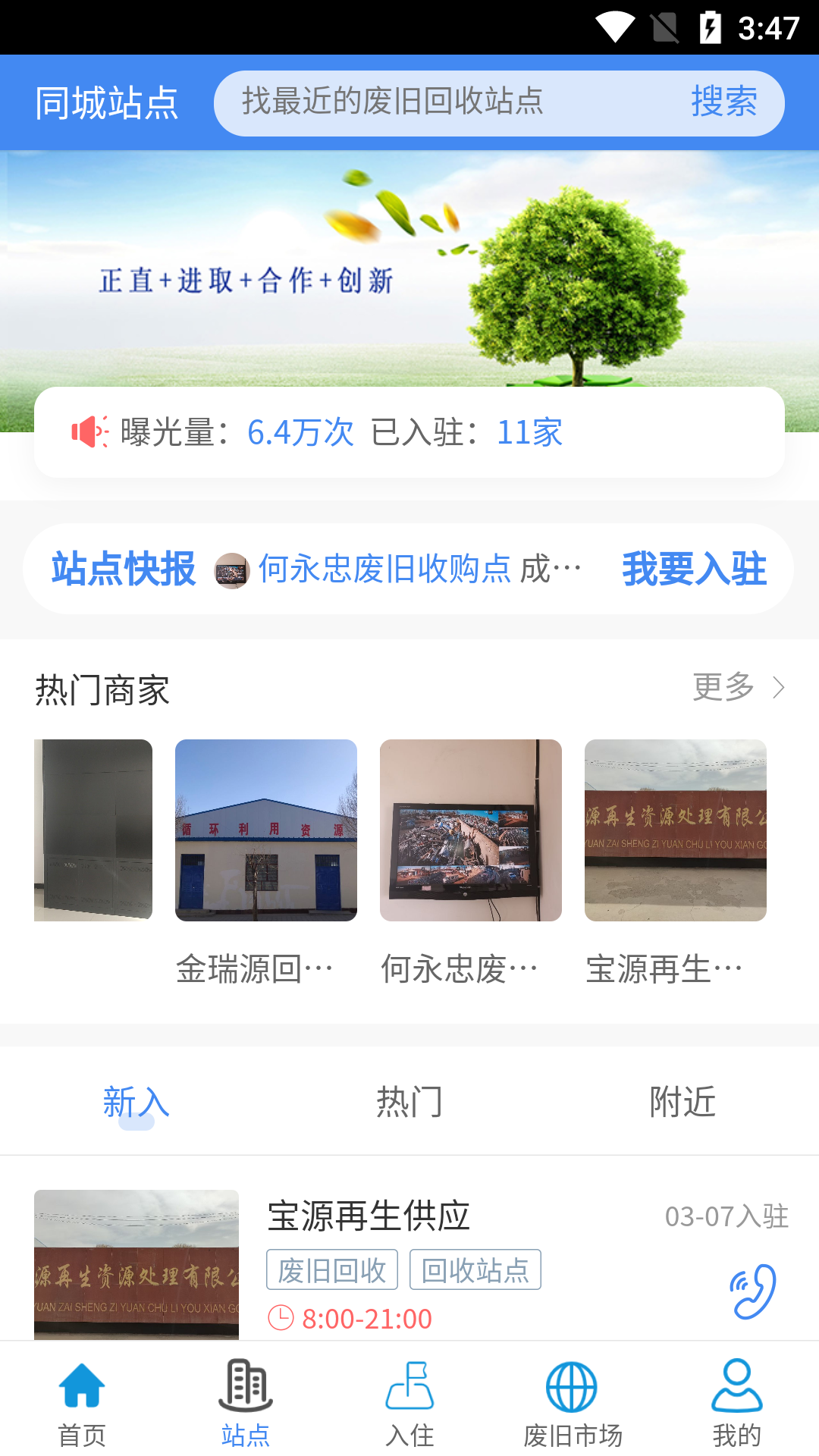Select the 站点 building icon in bottom nav
The width and height of the screenshot is (819, 1456).
245,1388
